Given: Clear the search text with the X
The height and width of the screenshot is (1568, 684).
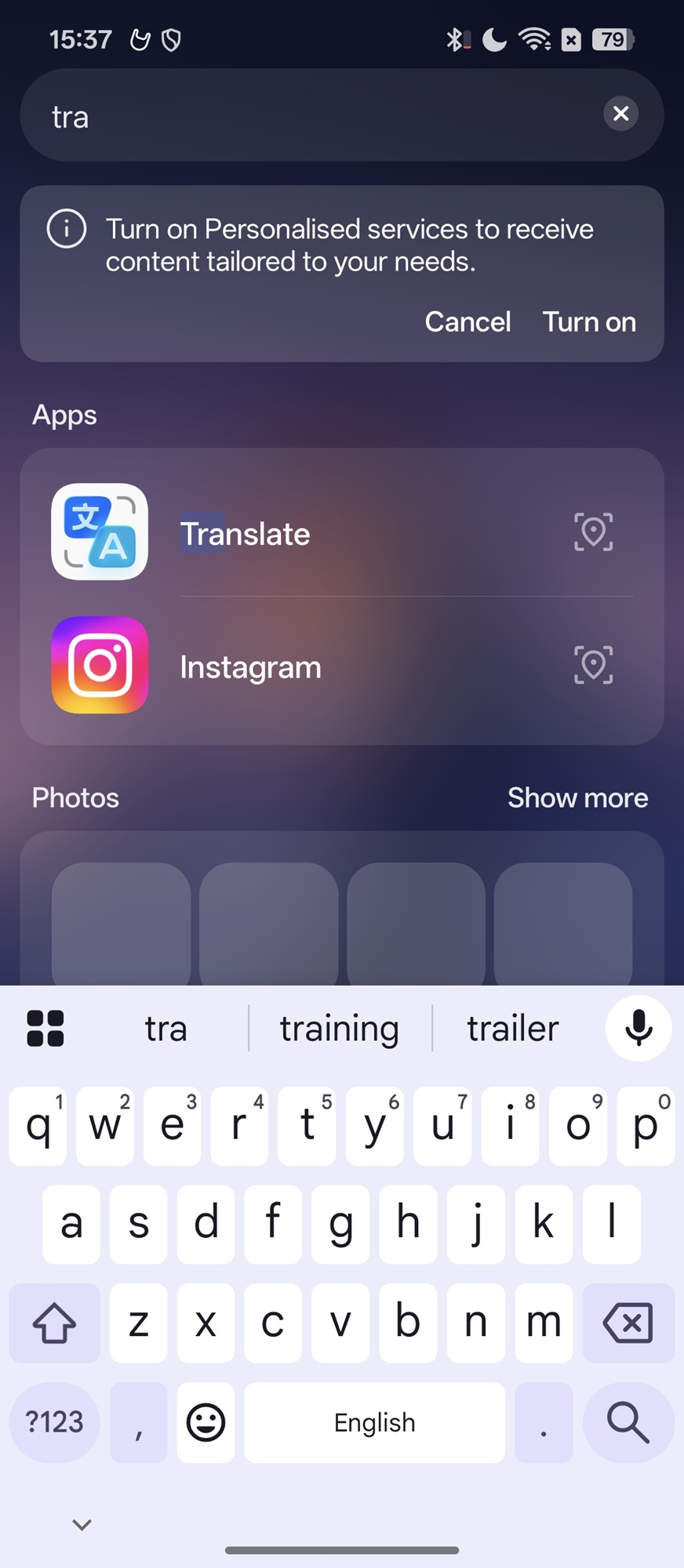Looking at the screenshot, I should click(620, 114).
